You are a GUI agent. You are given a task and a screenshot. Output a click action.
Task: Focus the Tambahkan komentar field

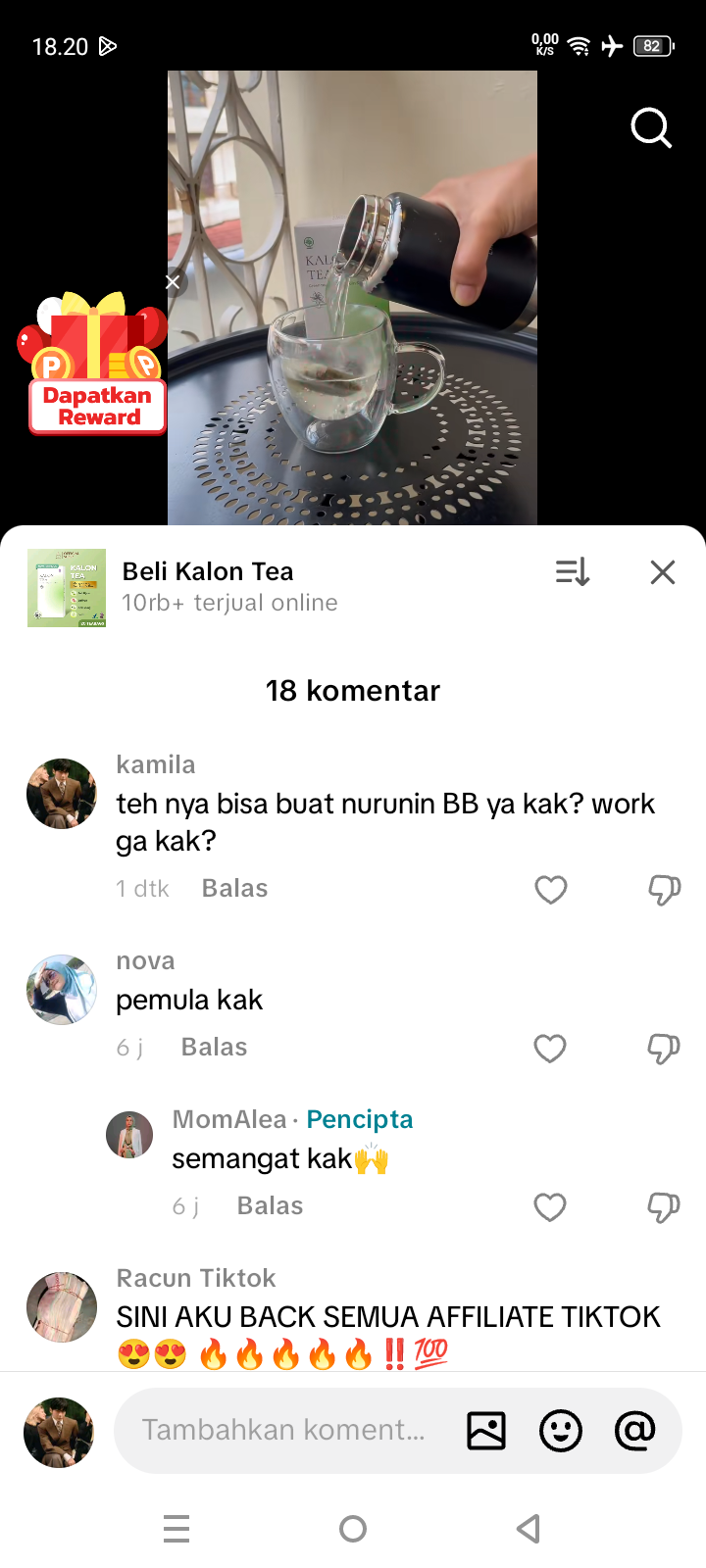pos(284,1431)
